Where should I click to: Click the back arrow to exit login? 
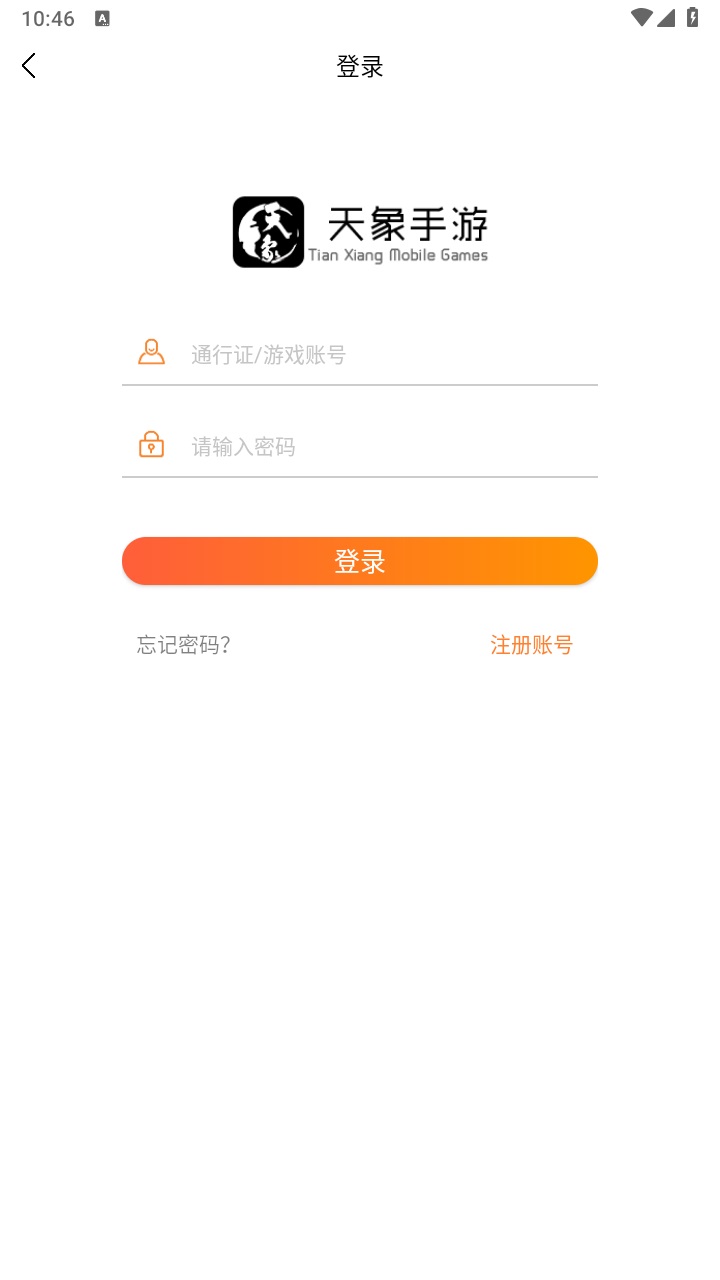point(28,65)
